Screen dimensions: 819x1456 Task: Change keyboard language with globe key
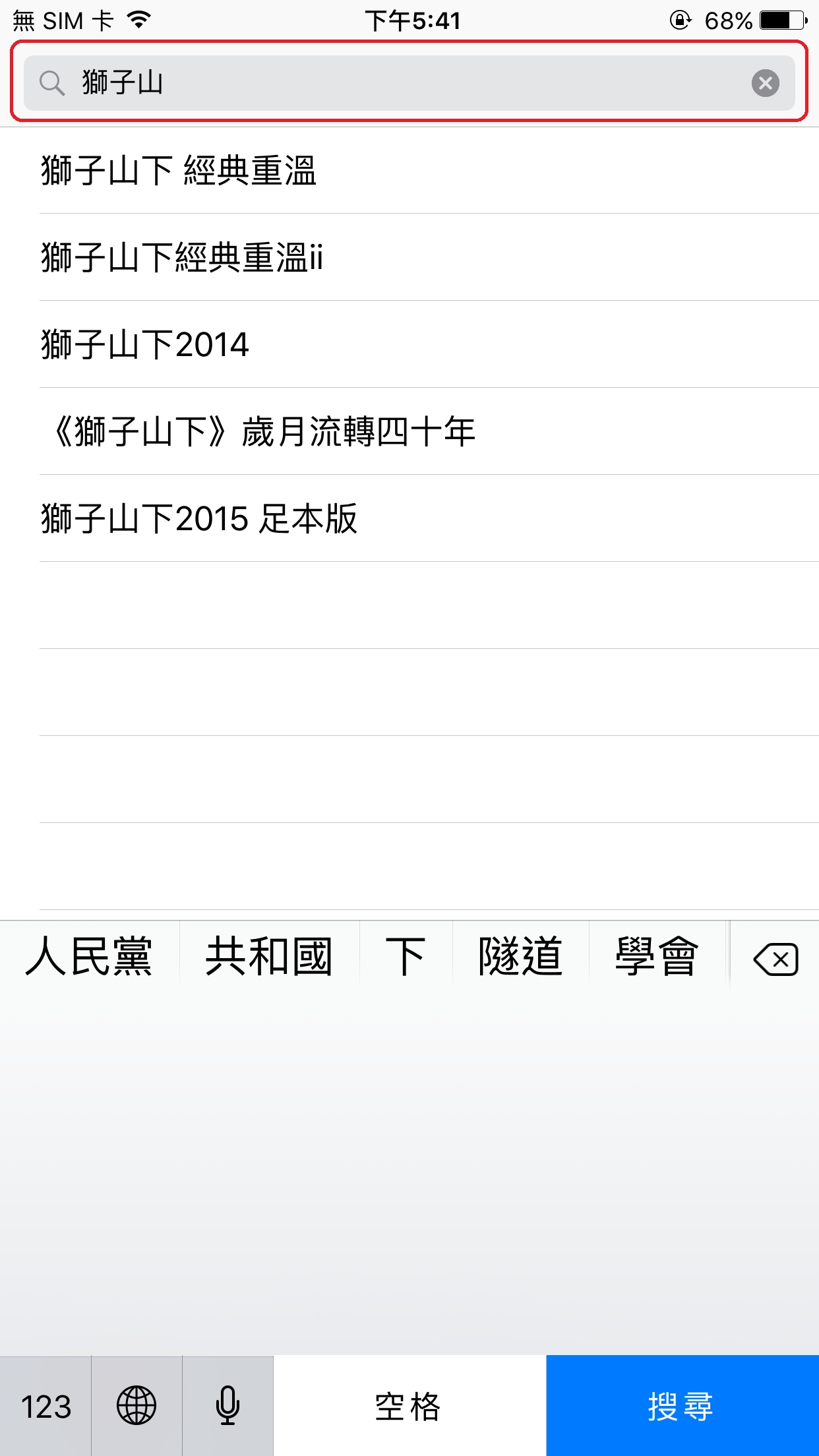pos(136,1406)
